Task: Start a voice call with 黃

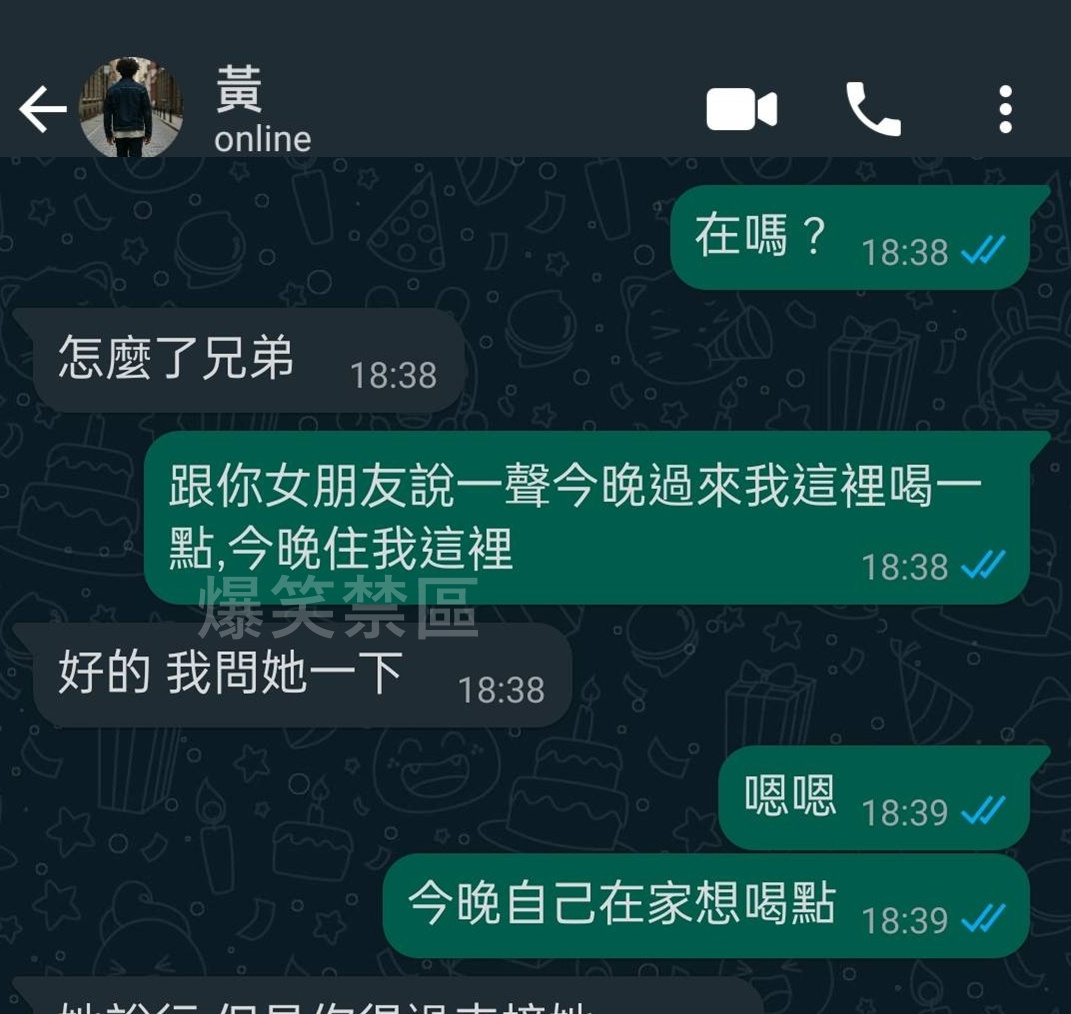Action: point(873,109)
